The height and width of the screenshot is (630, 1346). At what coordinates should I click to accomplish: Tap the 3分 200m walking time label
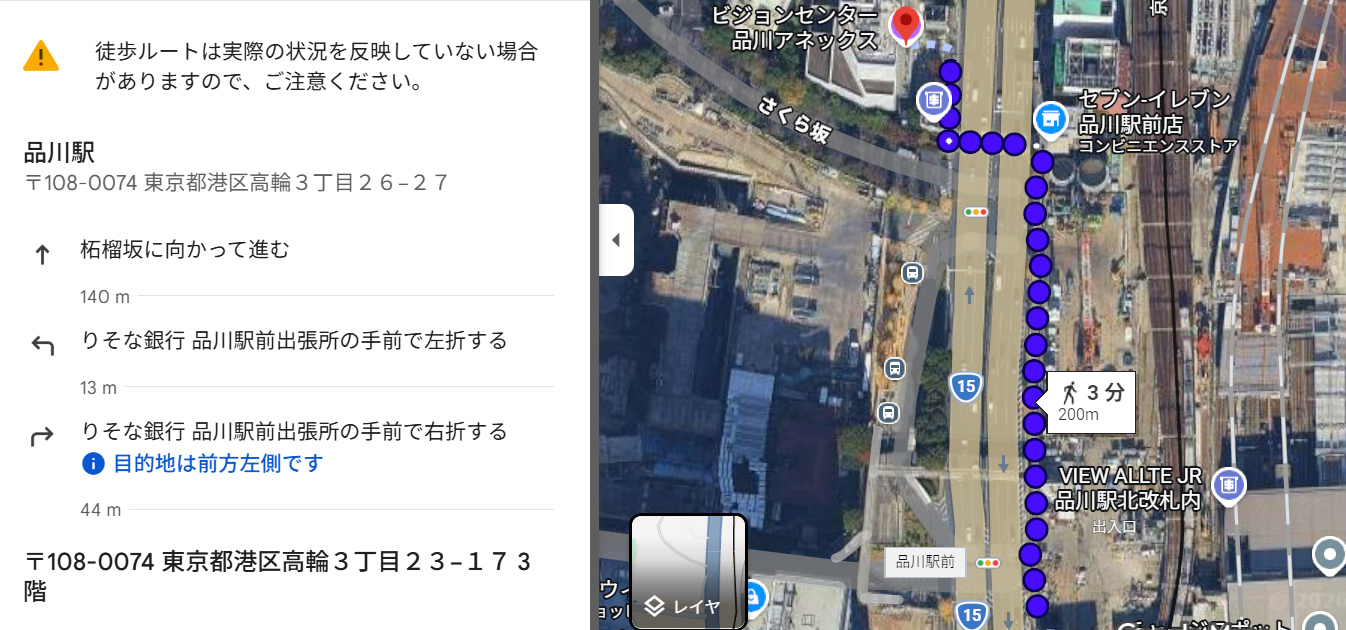[x=1091, y=402]
